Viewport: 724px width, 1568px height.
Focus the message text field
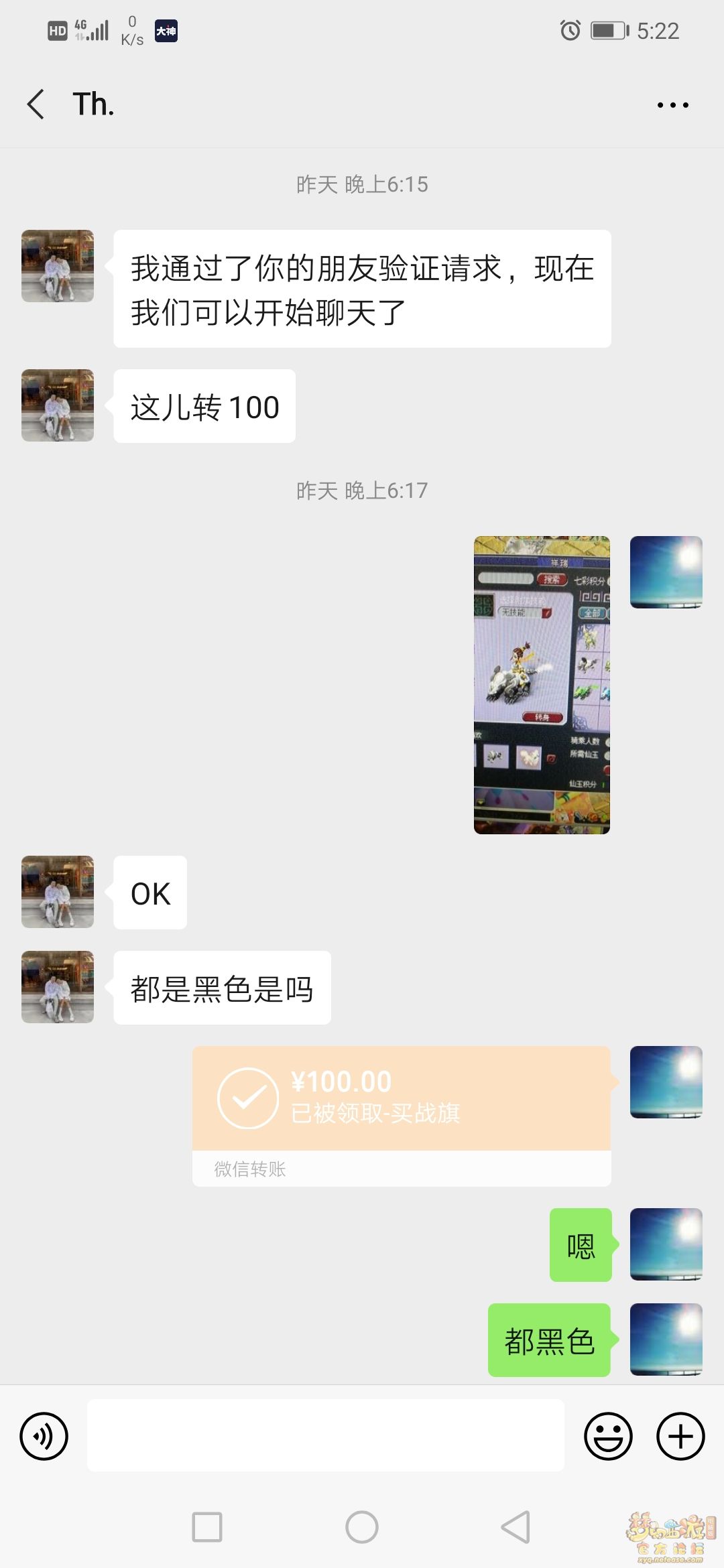pos(325,1435)
